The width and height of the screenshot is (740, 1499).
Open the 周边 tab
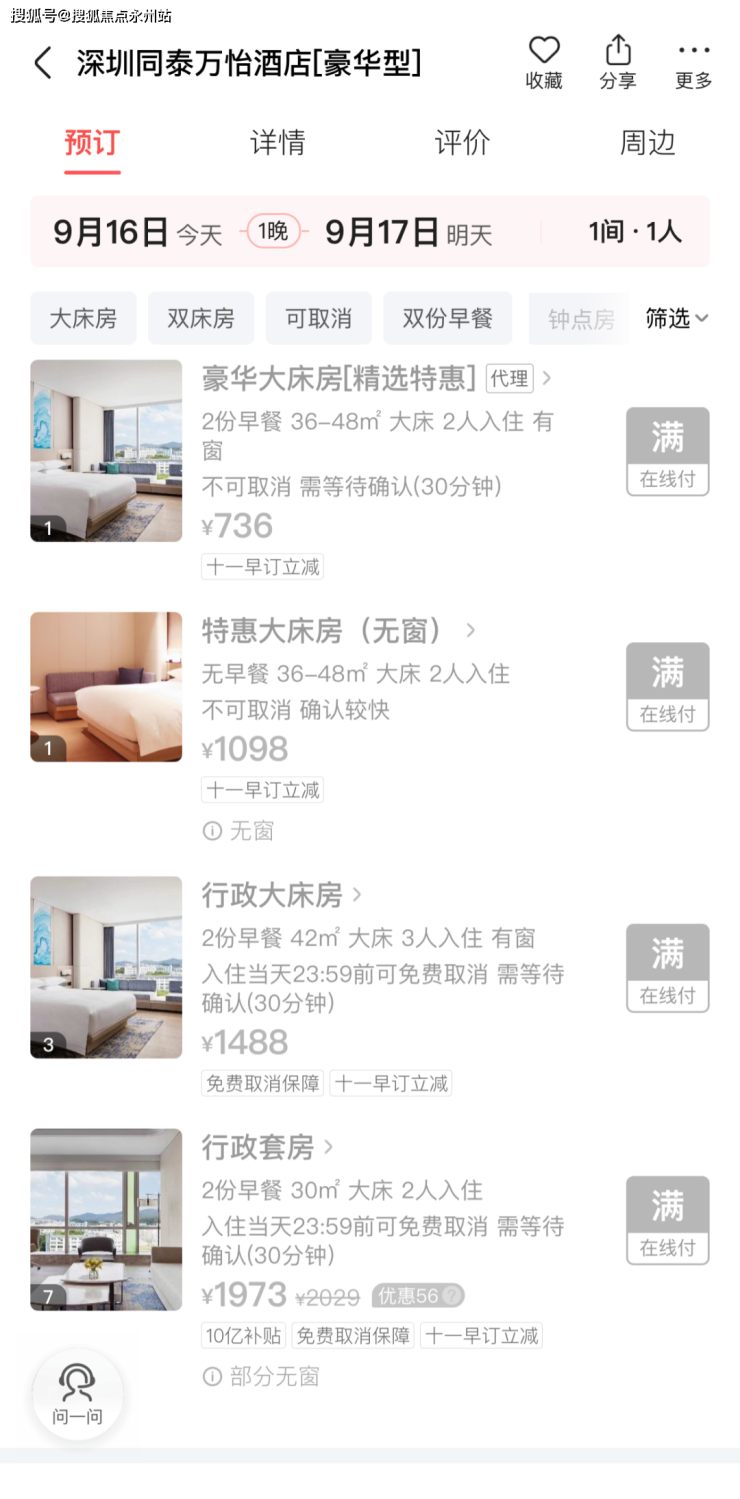pyautogui.click(x=647, y=143)
